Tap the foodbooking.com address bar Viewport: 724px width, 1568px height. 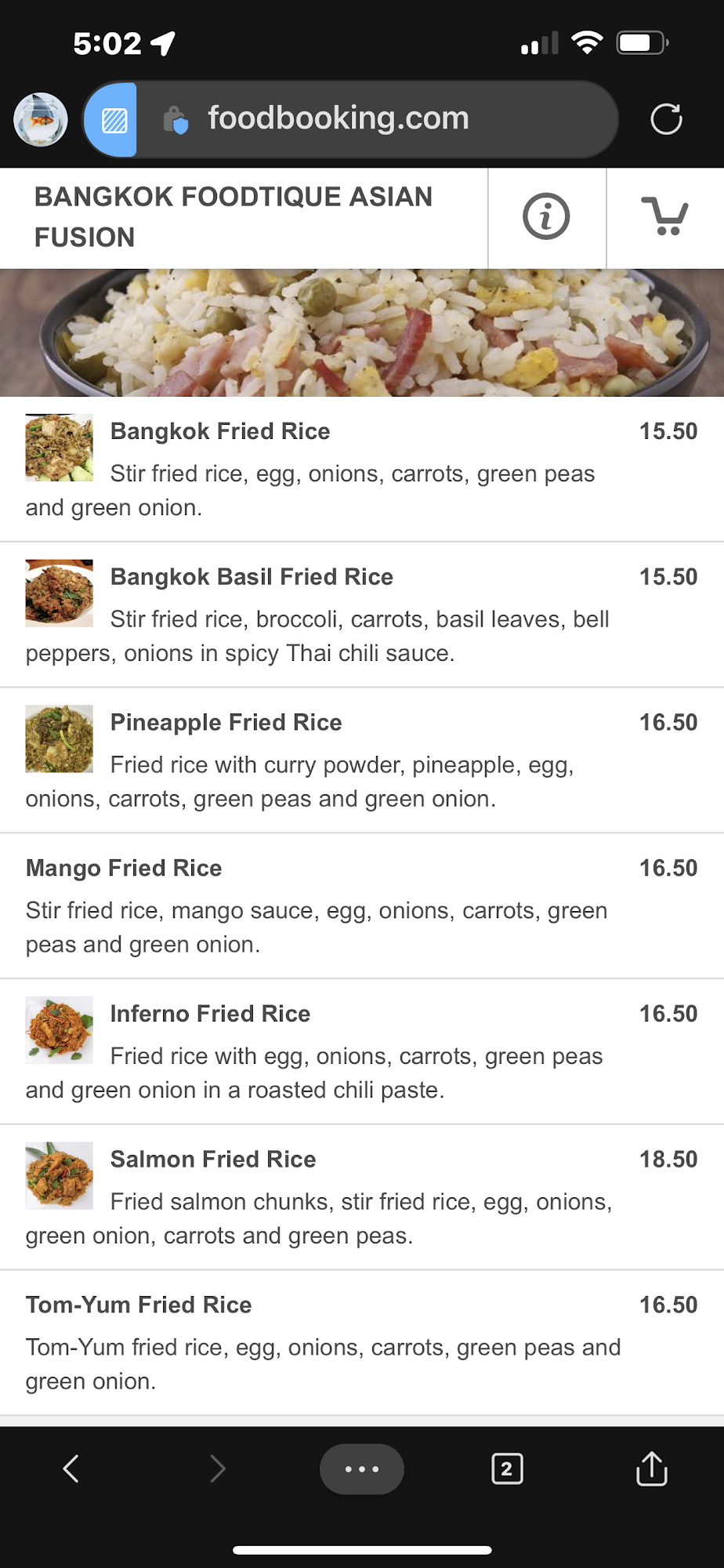[x=338, y=119]
